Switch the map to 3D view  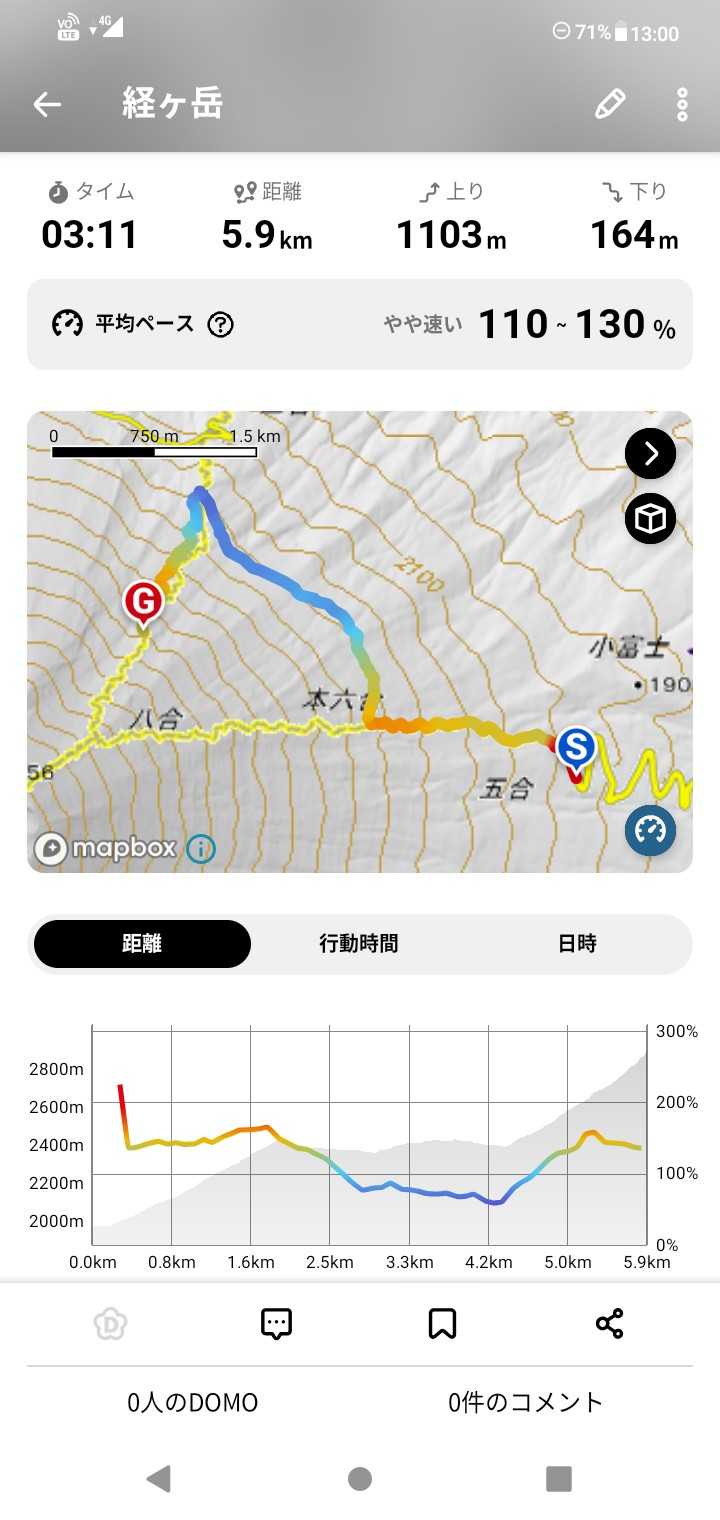(x=651, y=520)
